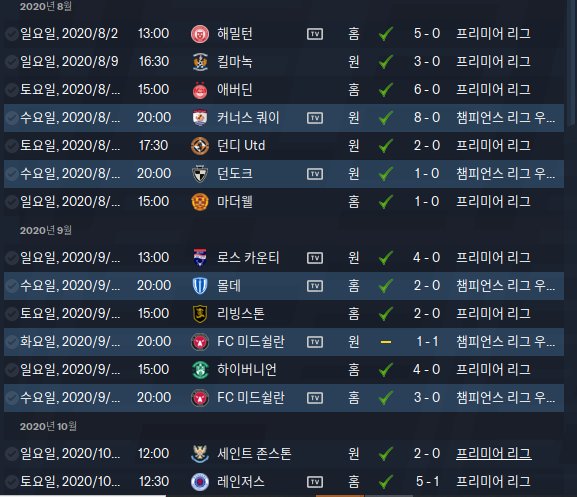Image resolution: width=577 pixels, height=497 pixels.
Task: Open the 던디 Utd fixture row
Action: (x=284, y=146)
